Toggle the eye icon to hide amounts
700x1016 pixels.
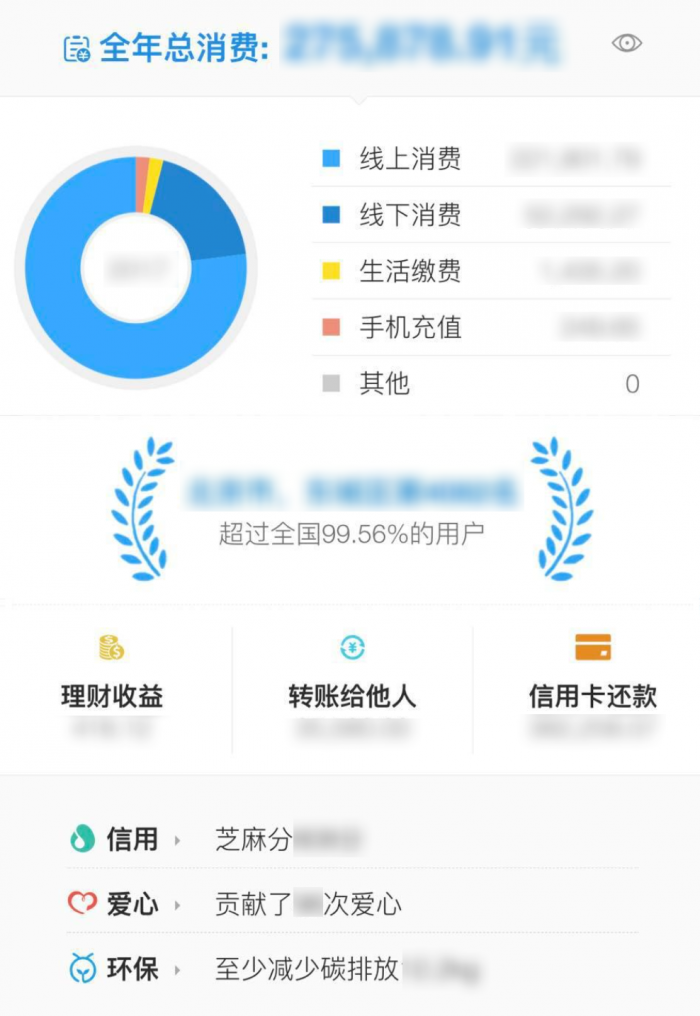coord(627,43)
